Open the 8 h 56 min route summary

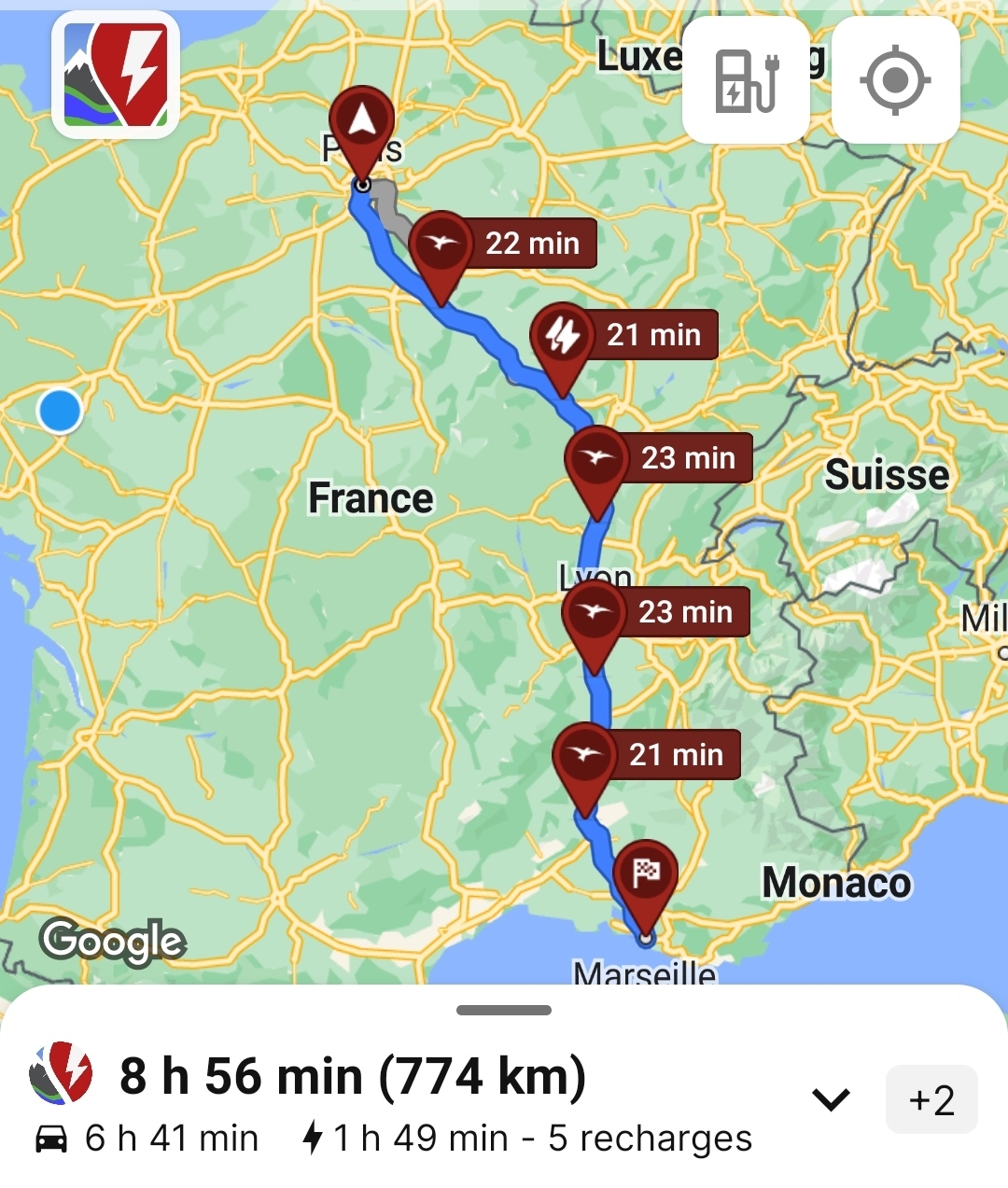pyautogui.click(x=353, y=1076)
